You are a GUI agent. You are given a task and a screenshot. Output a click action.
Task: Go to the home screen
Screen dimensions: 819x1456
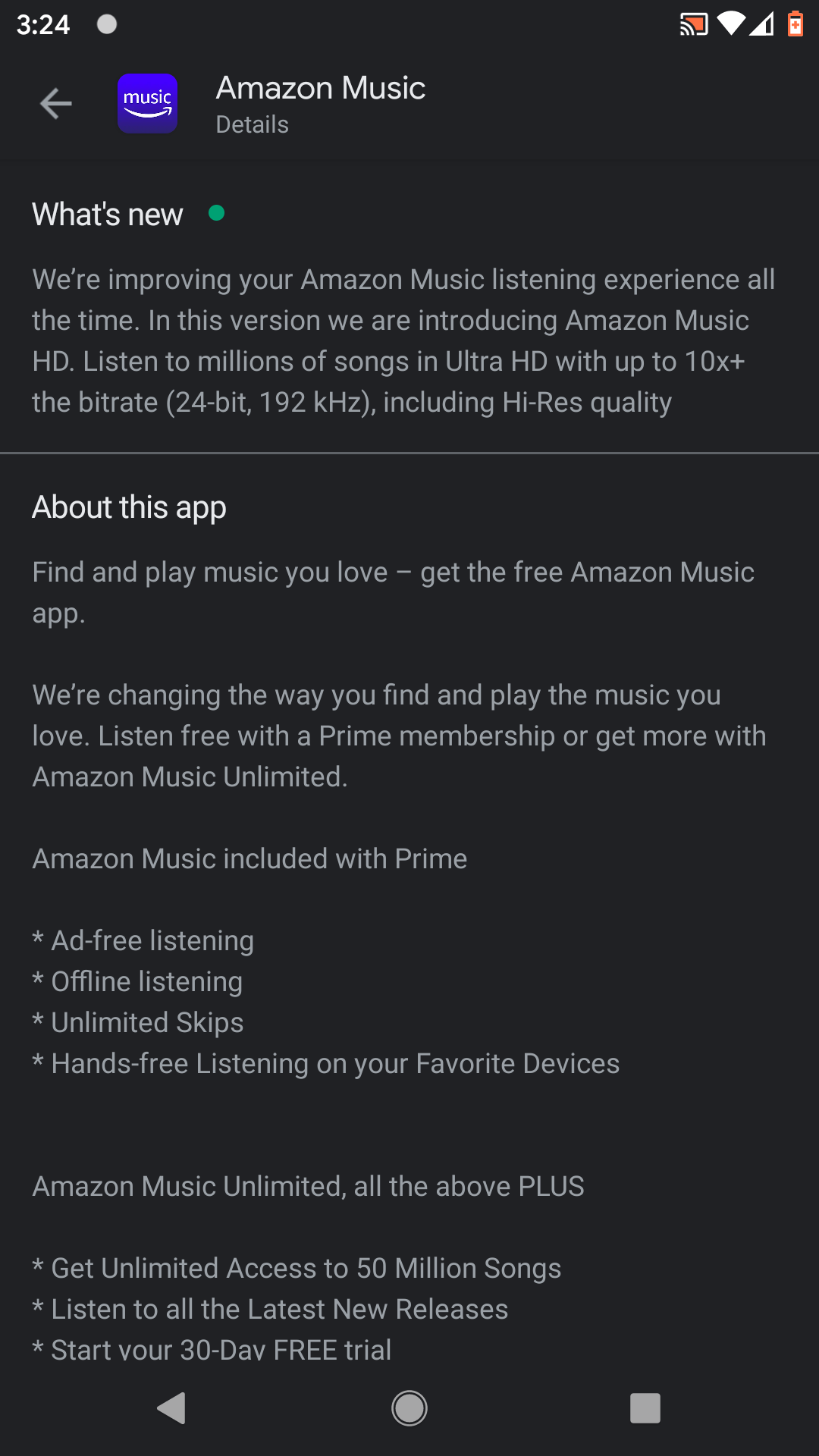point(409,1408)
